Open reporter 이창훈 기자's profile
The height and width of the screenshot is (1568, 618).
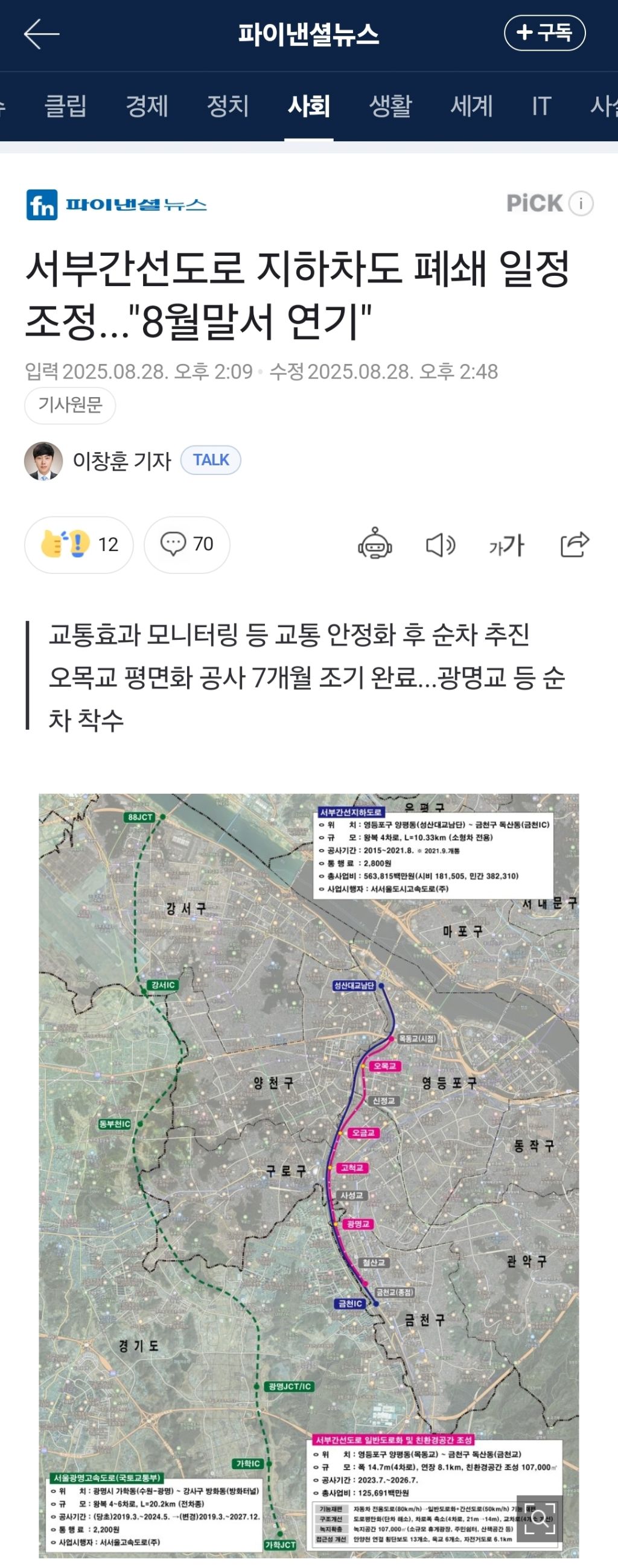(122, 461)
